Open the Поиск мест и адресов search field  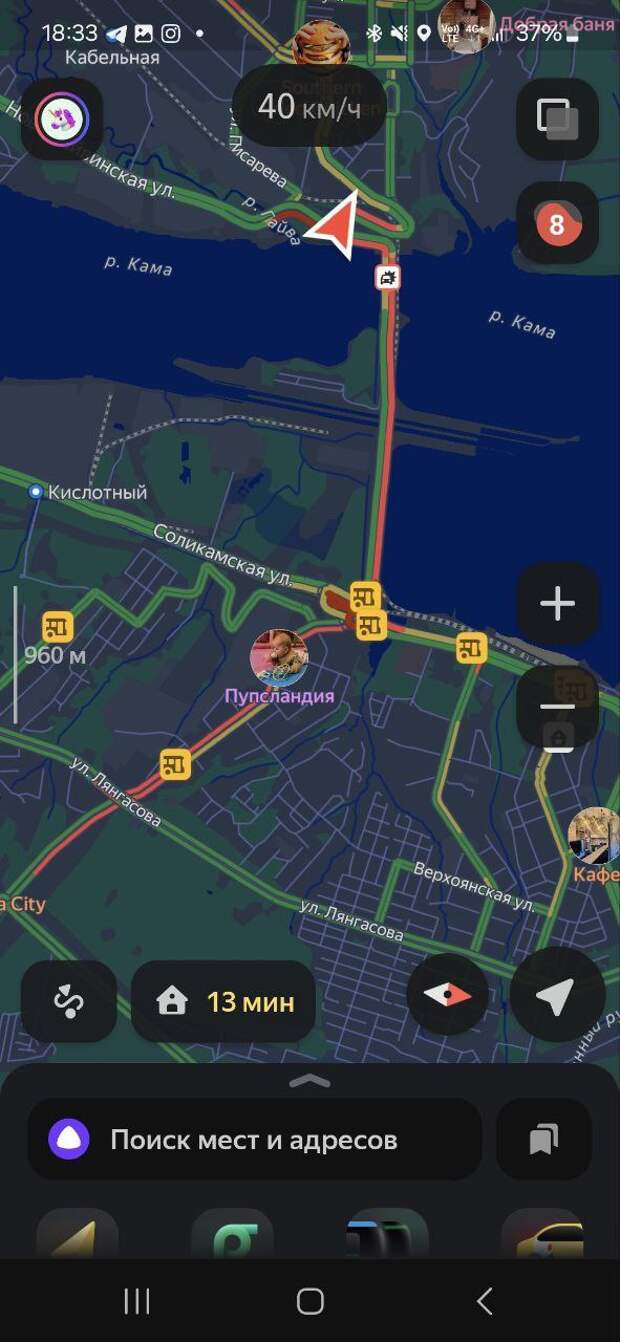254,1139
